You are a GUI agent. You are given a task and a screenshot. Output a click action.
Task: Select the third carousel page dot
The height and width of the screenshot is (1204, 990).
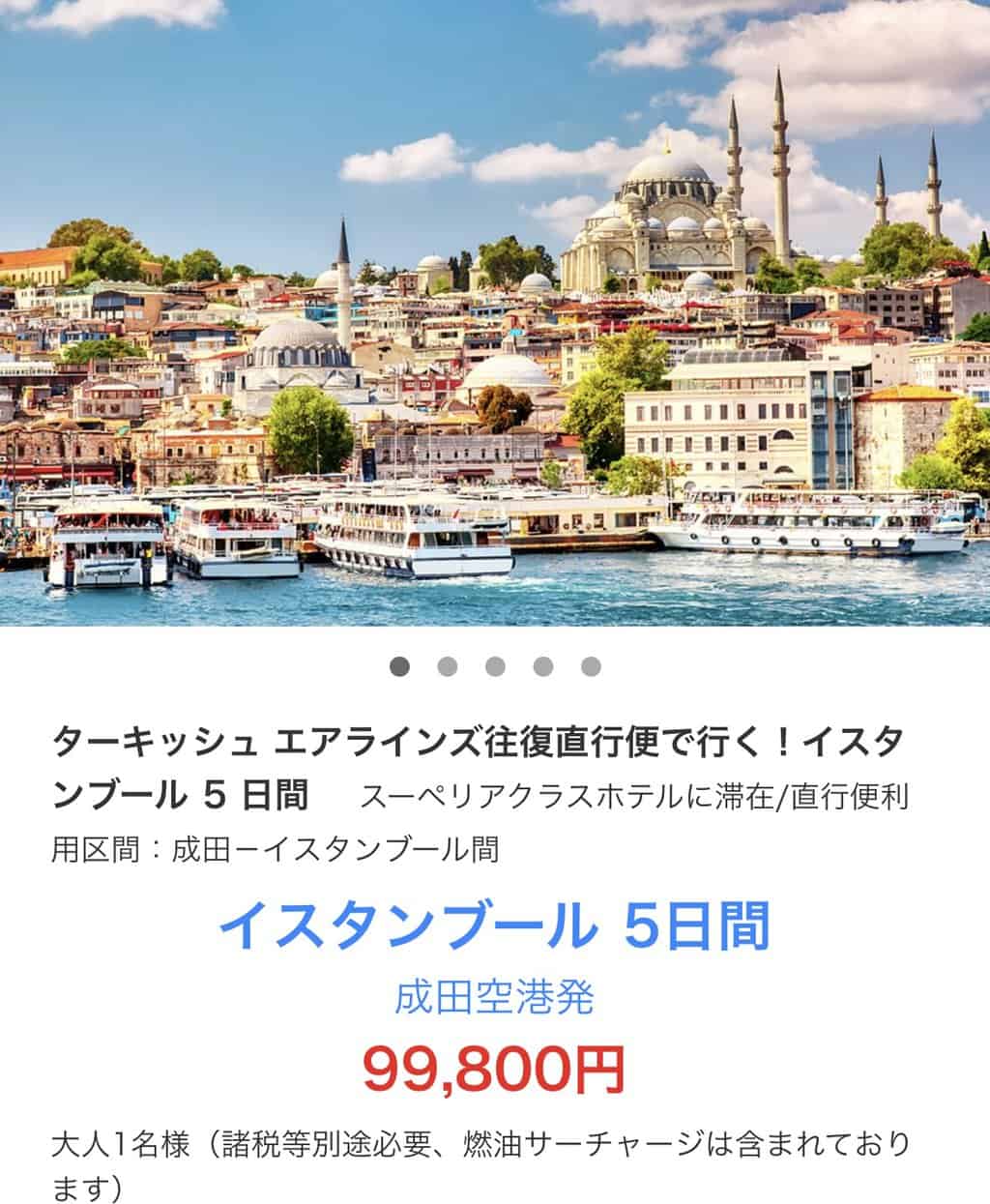click(495, 666)
